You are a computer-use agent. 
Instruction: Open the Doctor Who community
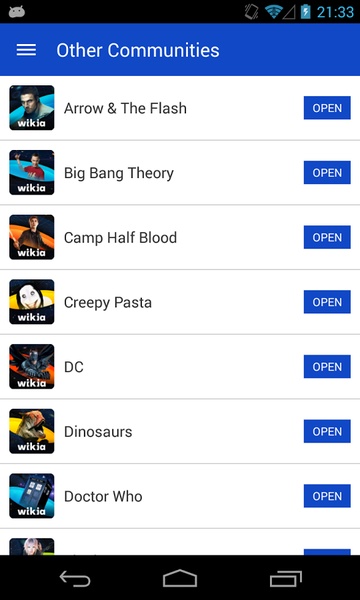[327, 496]
